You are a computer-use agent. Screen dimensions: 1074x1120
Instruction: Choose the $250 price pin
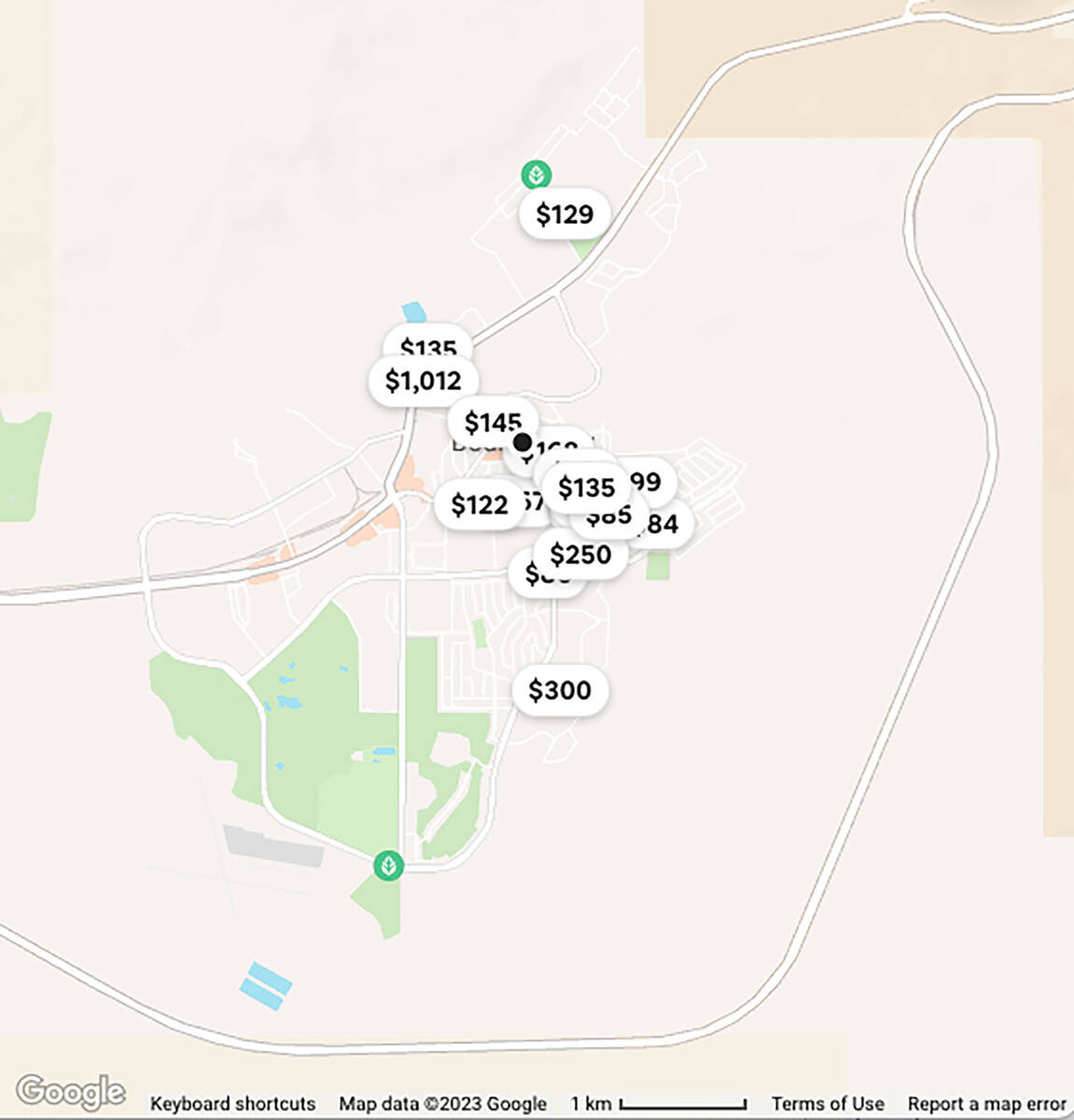click(580, 555)
